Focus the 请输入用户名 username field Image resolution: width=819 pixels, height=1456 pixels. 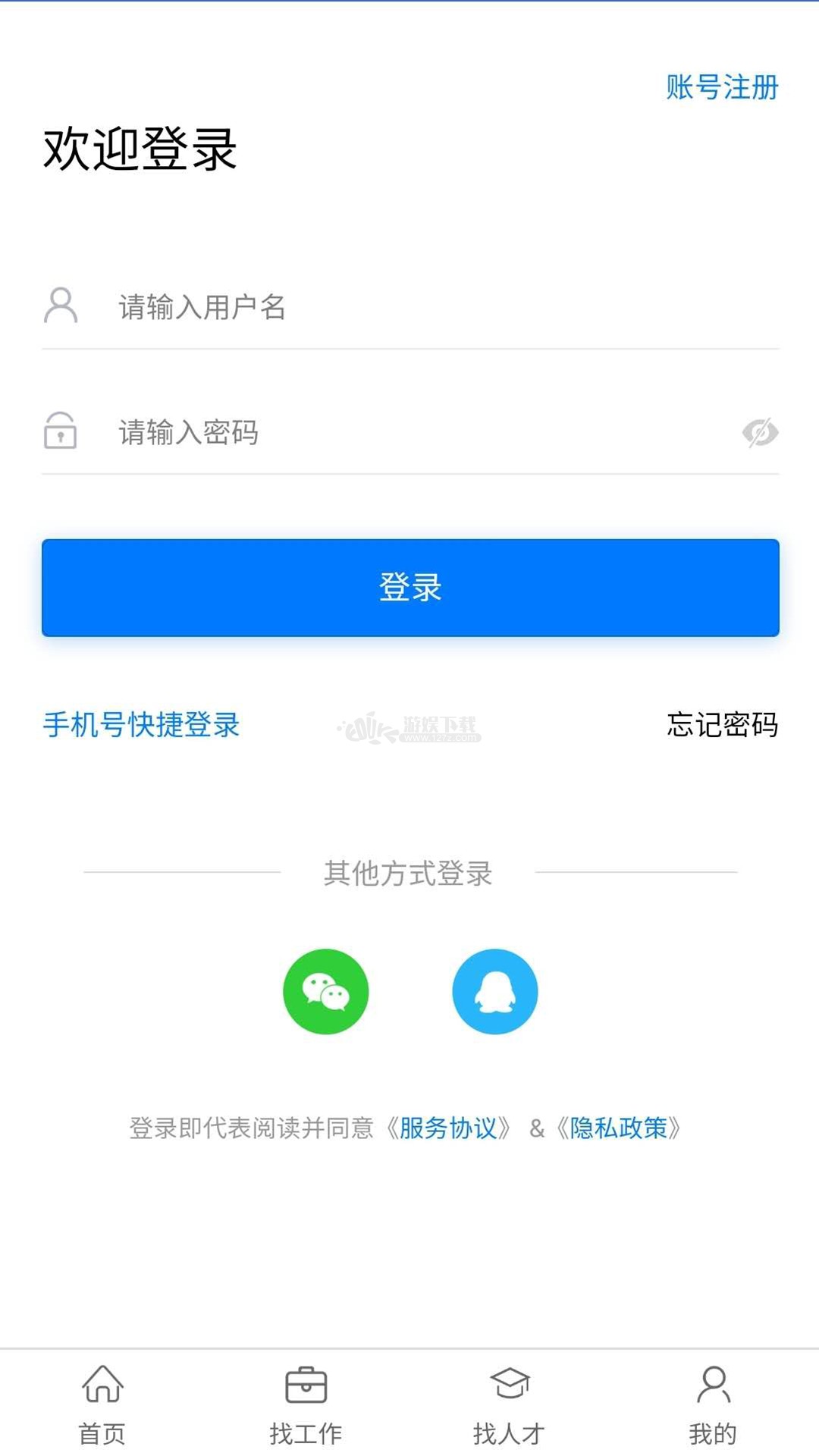click(x=410, y=307)
